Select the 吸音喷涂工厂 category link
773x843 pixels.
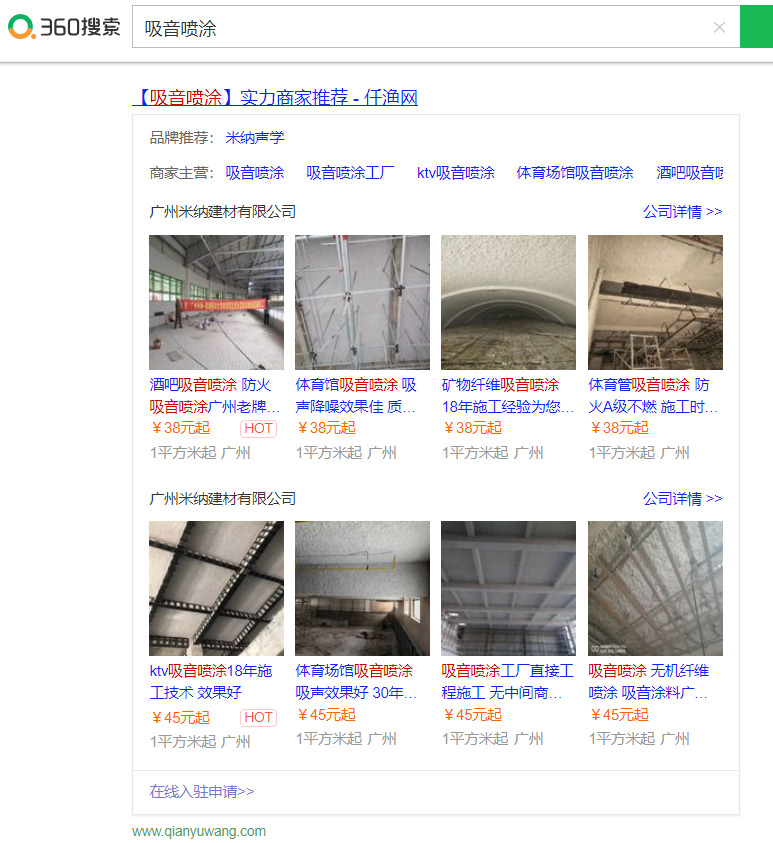(x=350, y=173)
